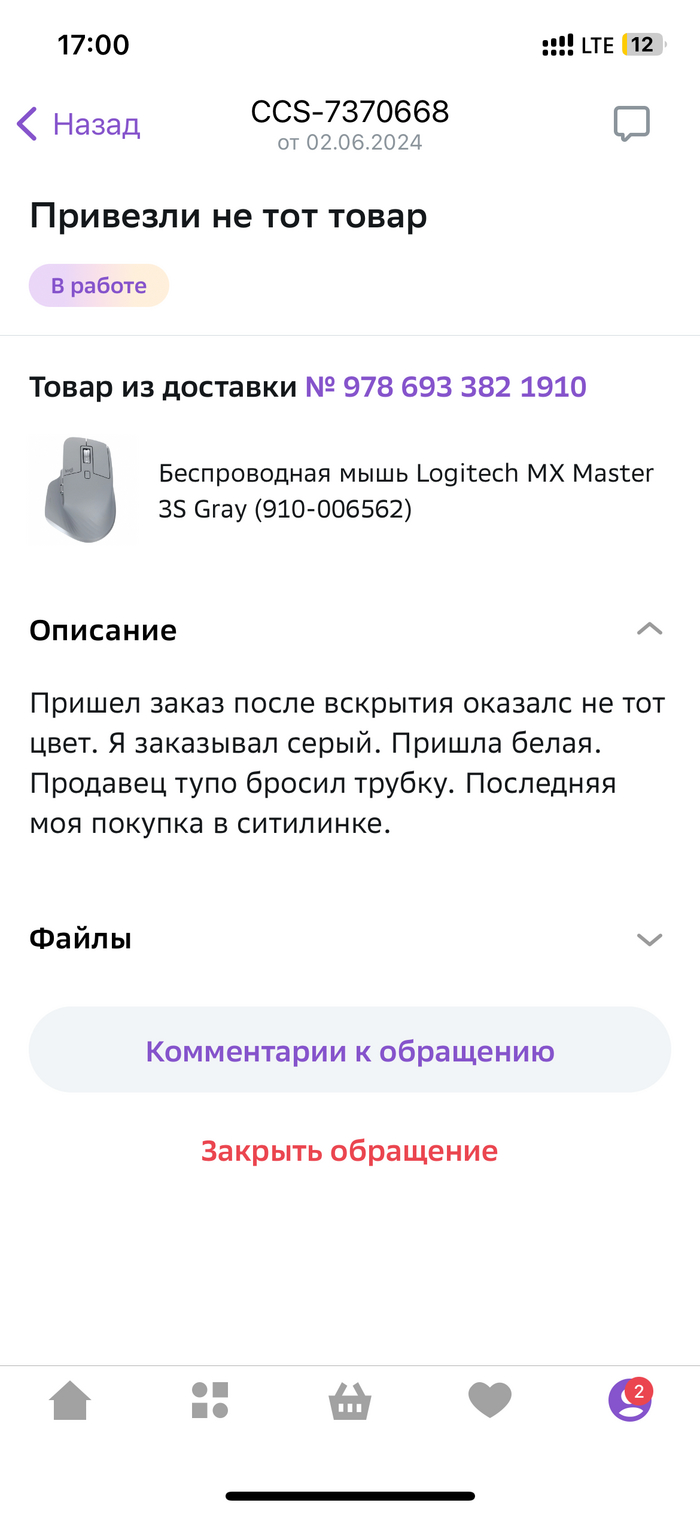Image resolution: width=700 pixels, height=1515 pixels.
Task: Open delivery № 978 693 382 1910
Action: tap(445, 387)
